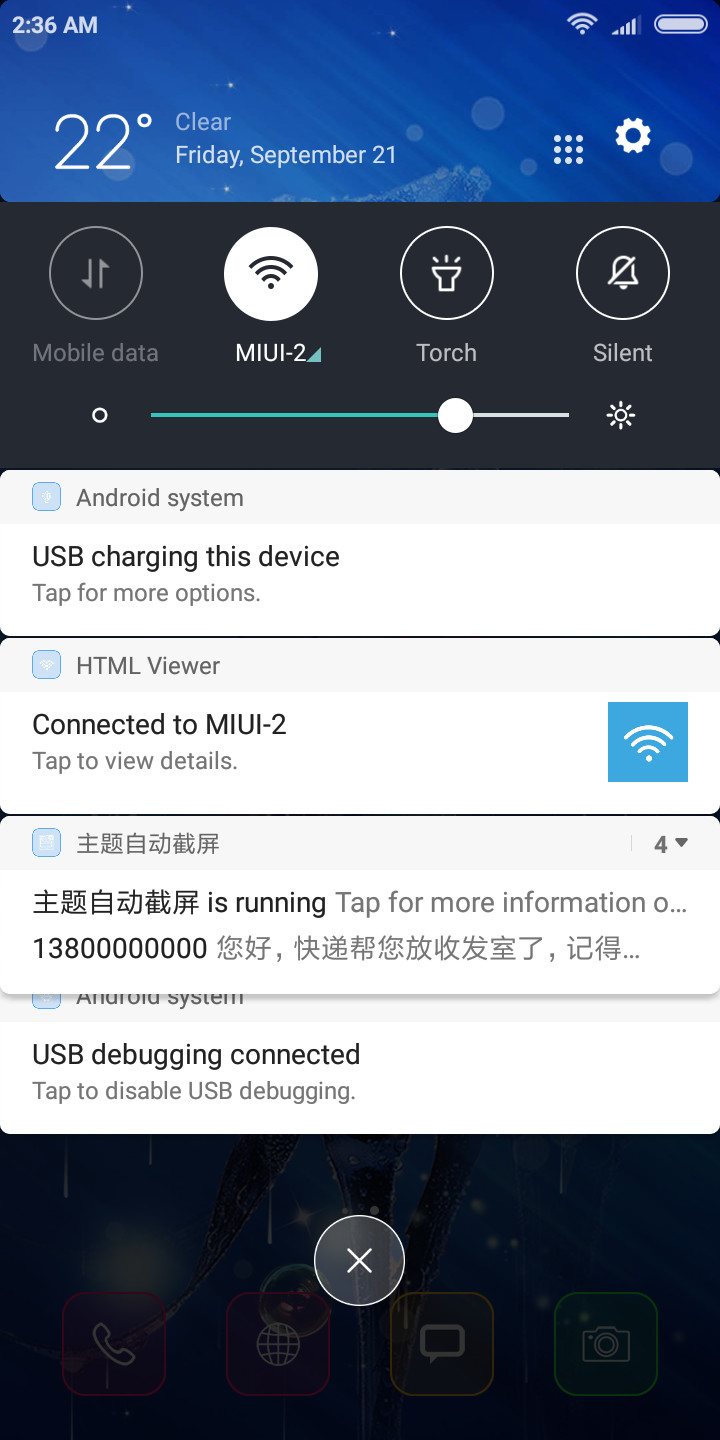720x1440 pixels.
Task: Clear all notifications with the X button
Action: click(359, 1260)
